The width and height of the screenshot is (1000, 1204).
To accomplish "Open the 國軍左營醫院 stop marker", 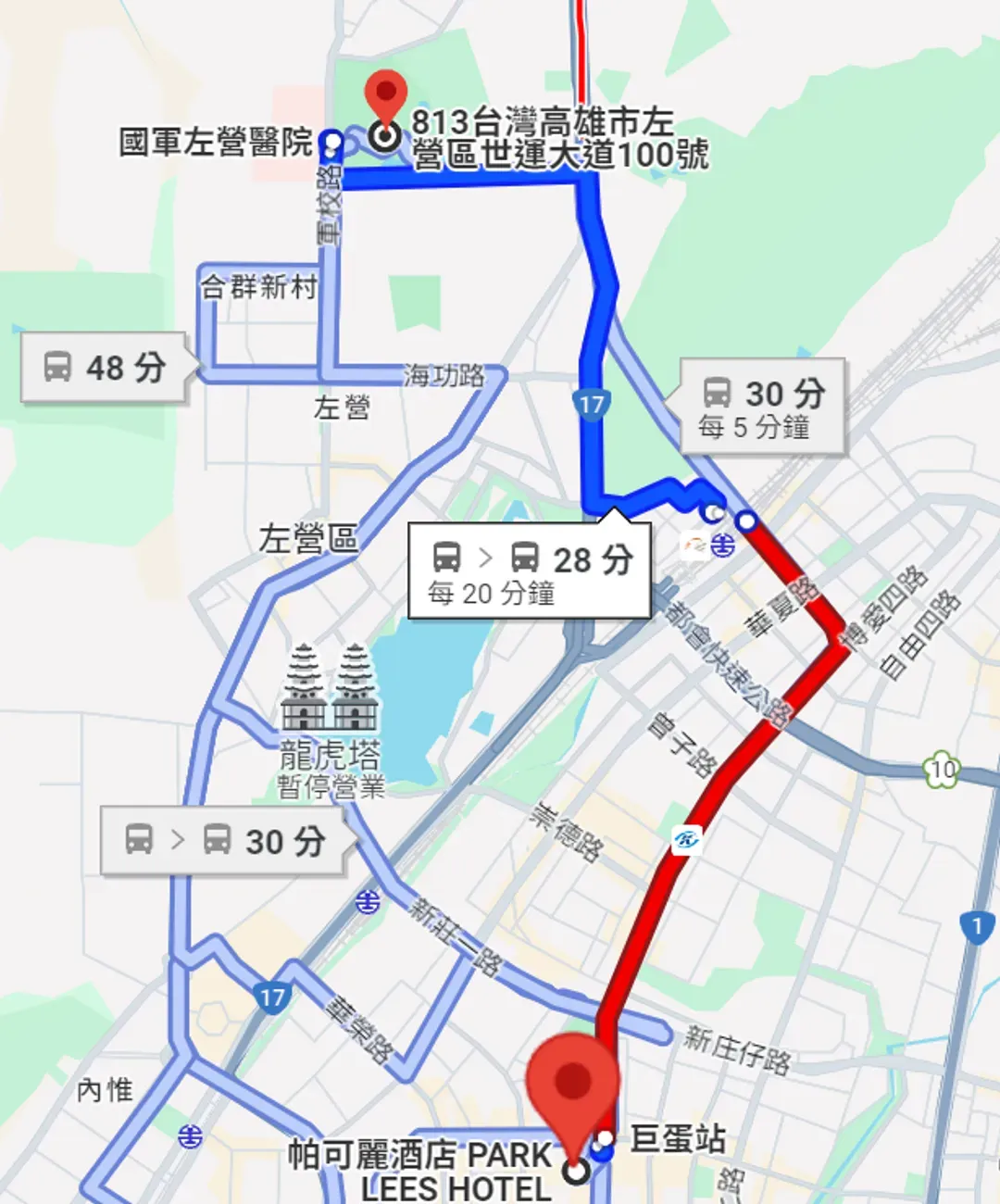I will 331,143.
